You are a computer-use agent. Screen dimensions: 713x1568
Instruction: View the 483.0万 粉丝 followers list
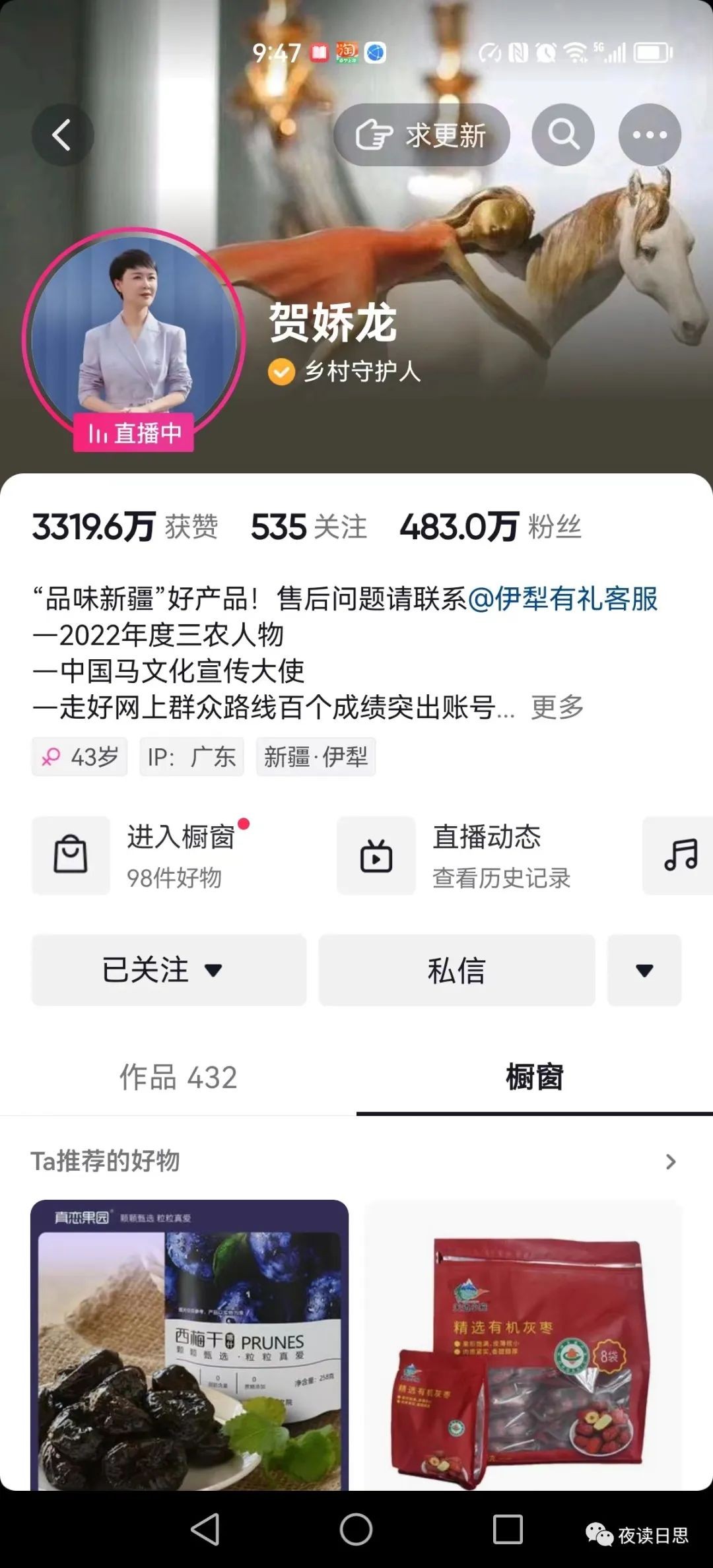[x=491, y=527]
